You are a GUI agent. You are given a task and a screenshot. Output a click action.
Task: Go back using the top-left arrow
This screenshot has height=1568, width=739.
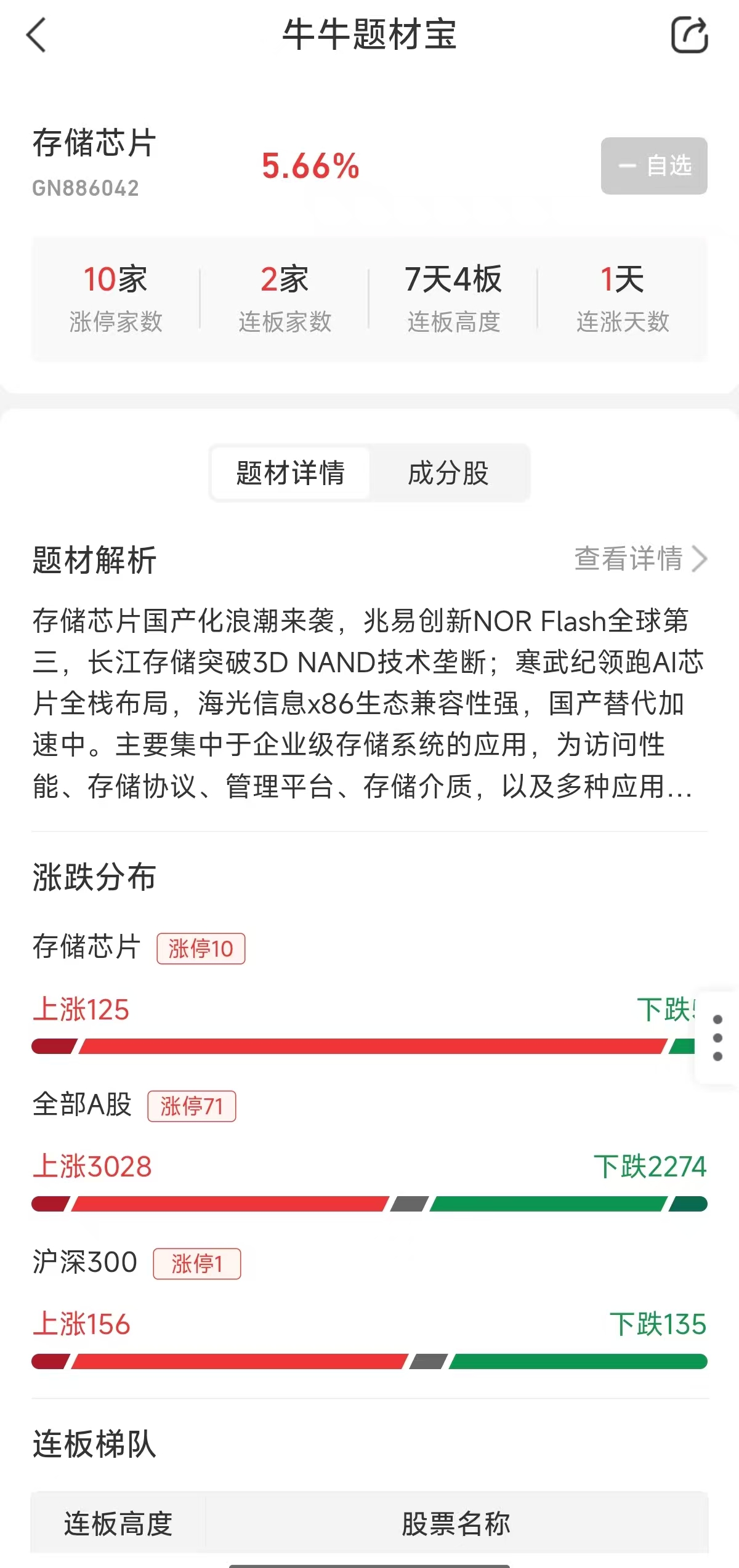[37, 35]
